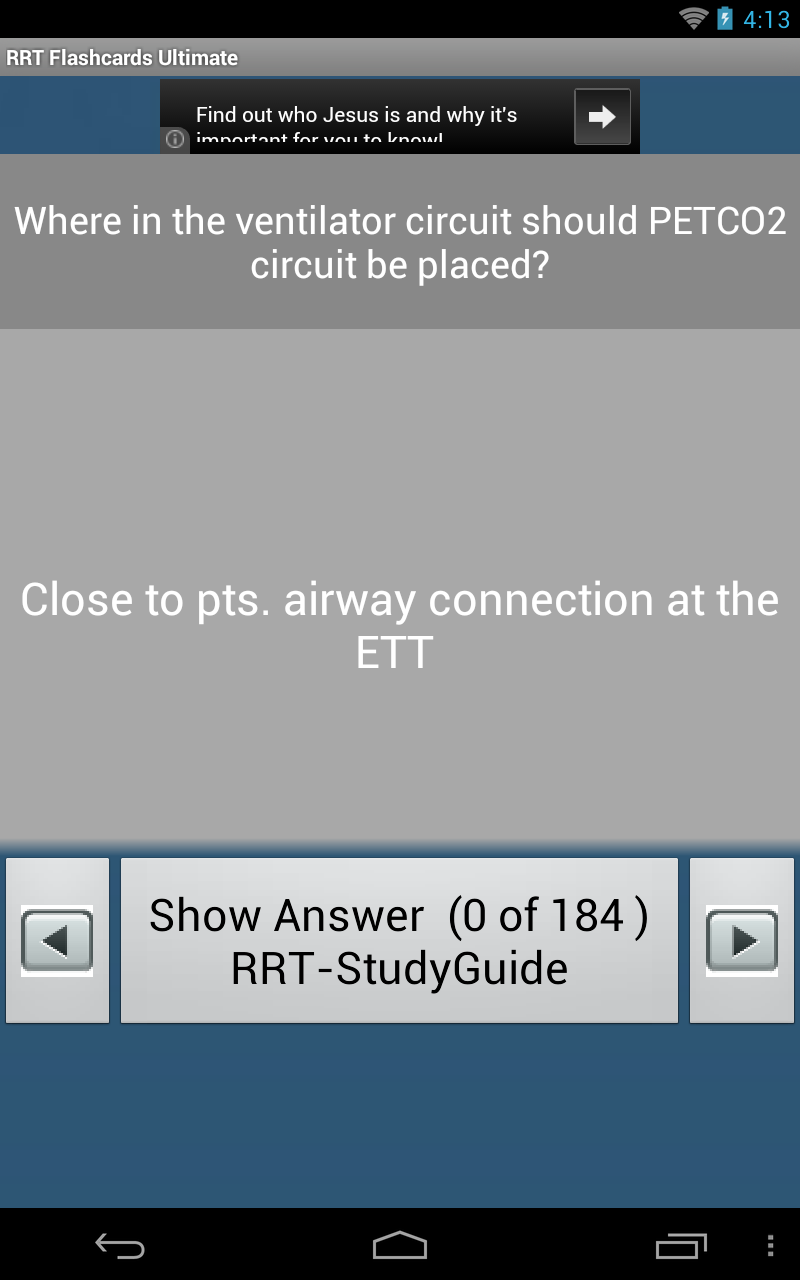Screen dimensions: 800x1280
Task: Select the question text about PETCO2 placement
Action: 400,242
